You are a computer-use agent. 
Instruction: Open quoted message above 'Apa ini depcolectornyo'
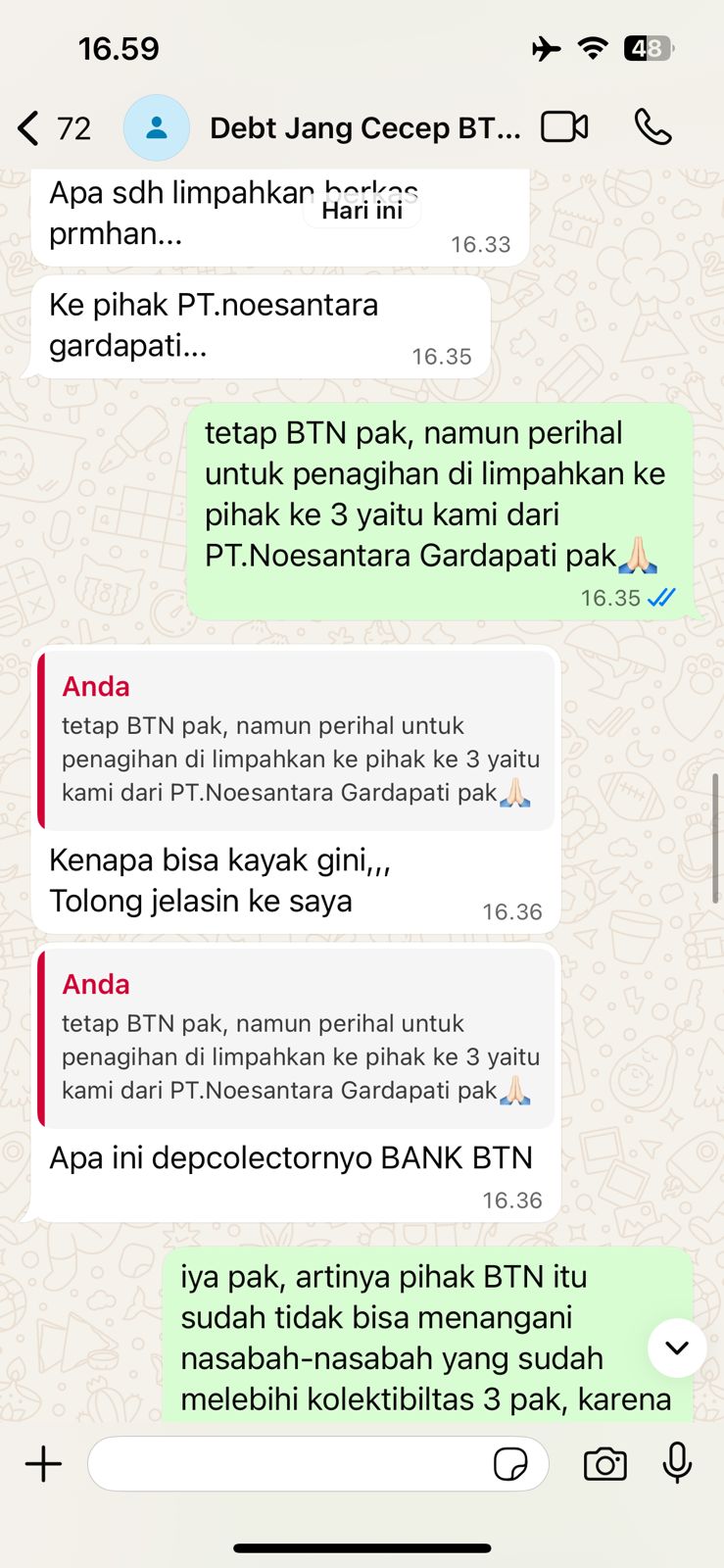[x=296, y=1039]
